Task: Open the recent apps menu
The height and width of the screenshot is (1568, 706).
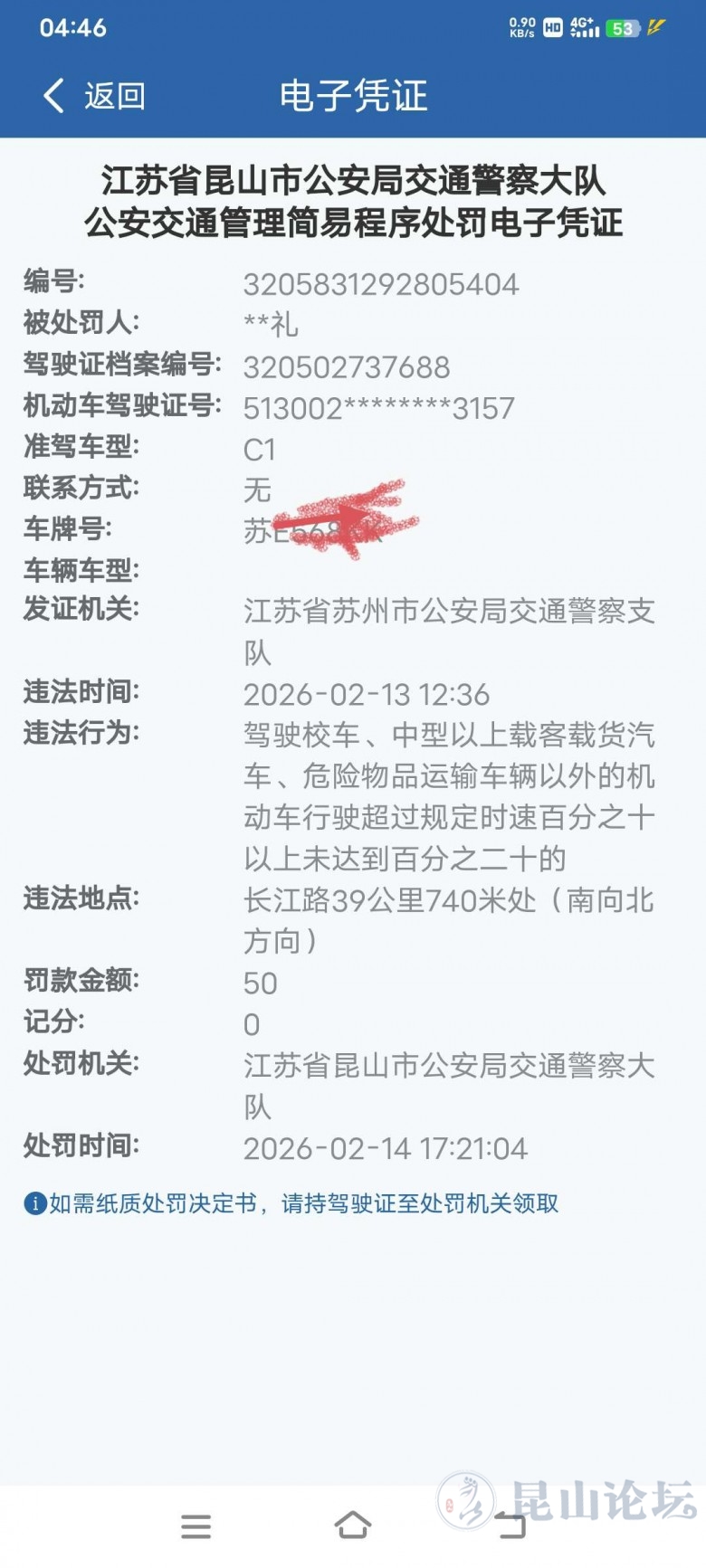Action: click(x=196, y=1526)
